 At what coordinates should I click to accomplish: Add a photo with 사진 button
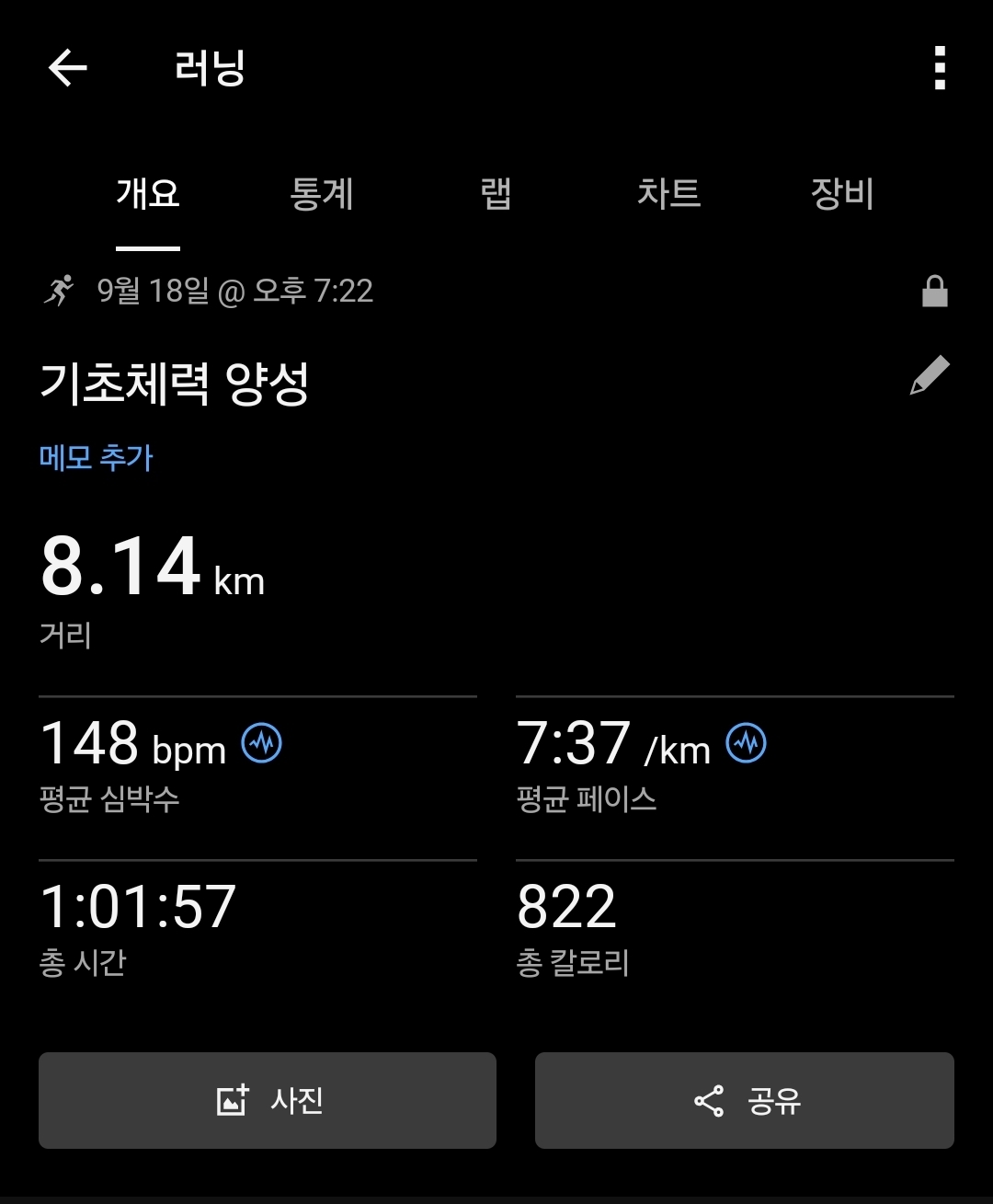click(268, 1100)
